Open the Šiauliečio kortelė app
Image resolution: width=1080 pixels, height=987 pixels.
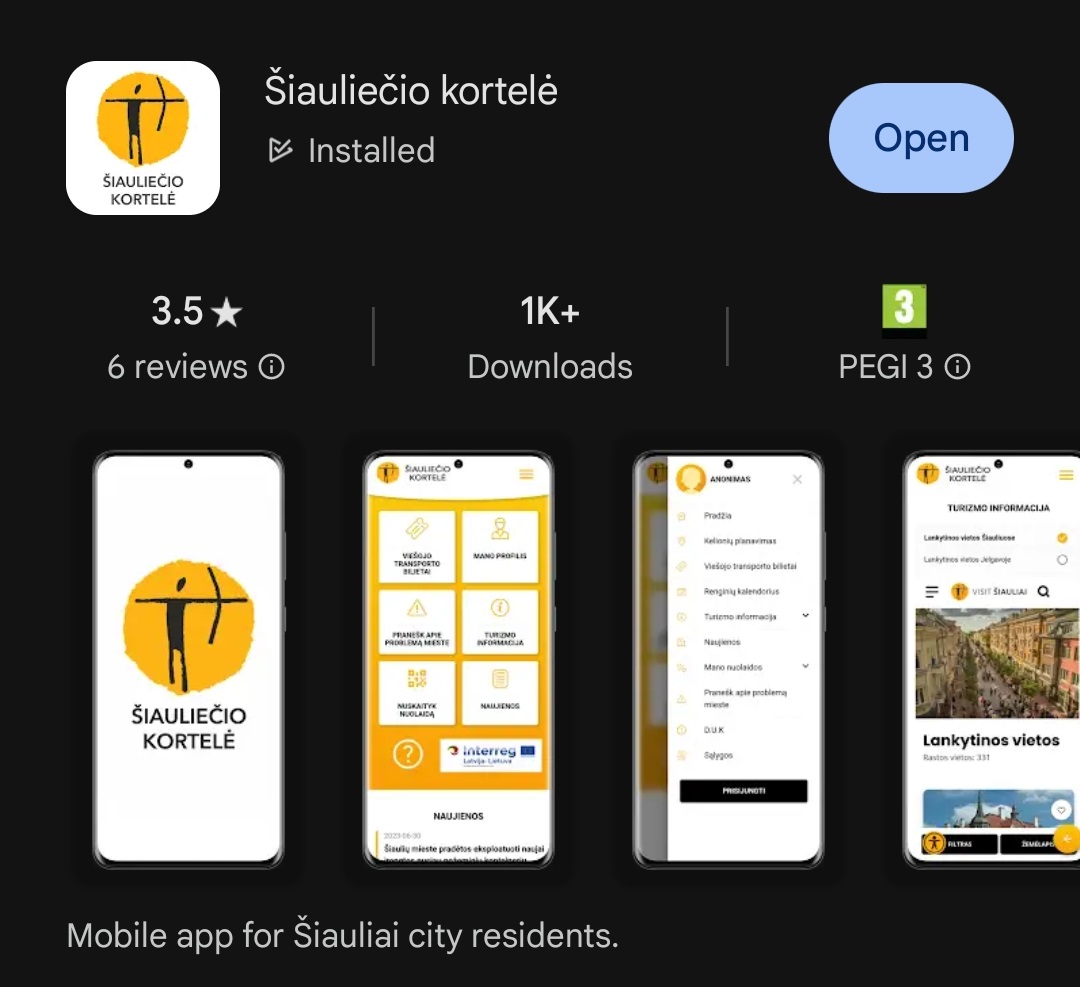tap(921, 138)
